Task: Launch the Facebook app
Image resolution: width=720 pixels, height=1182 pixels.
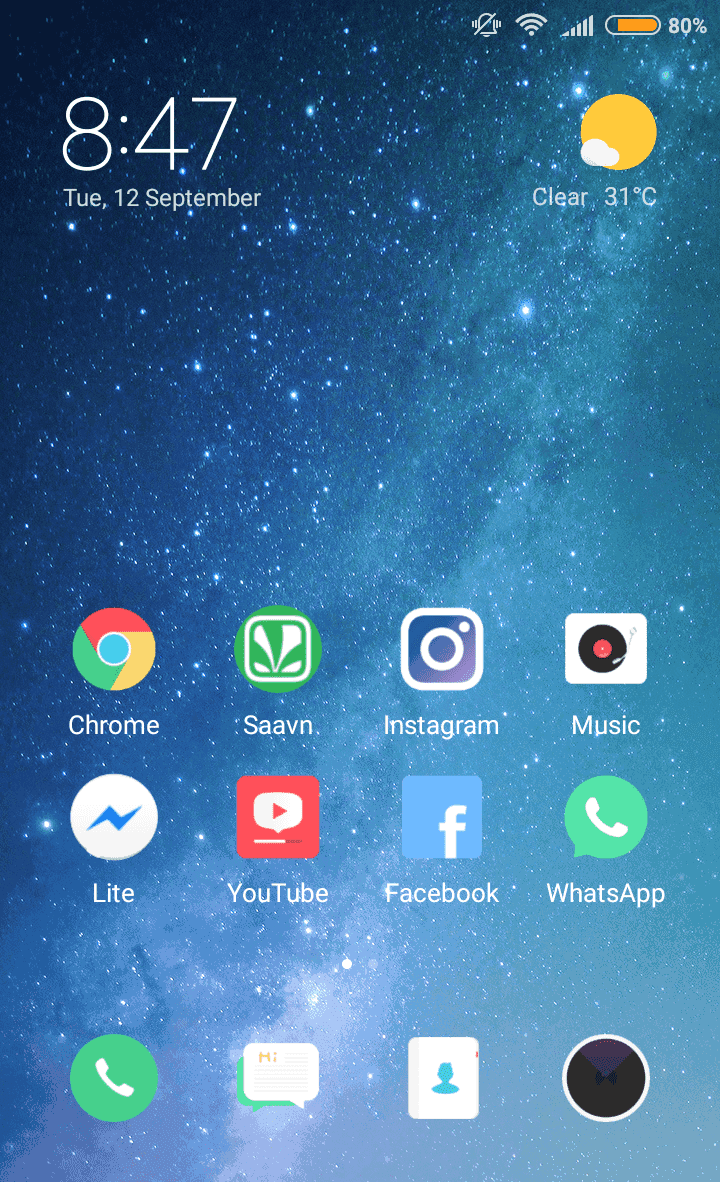Action: click(x=441, y=817)
